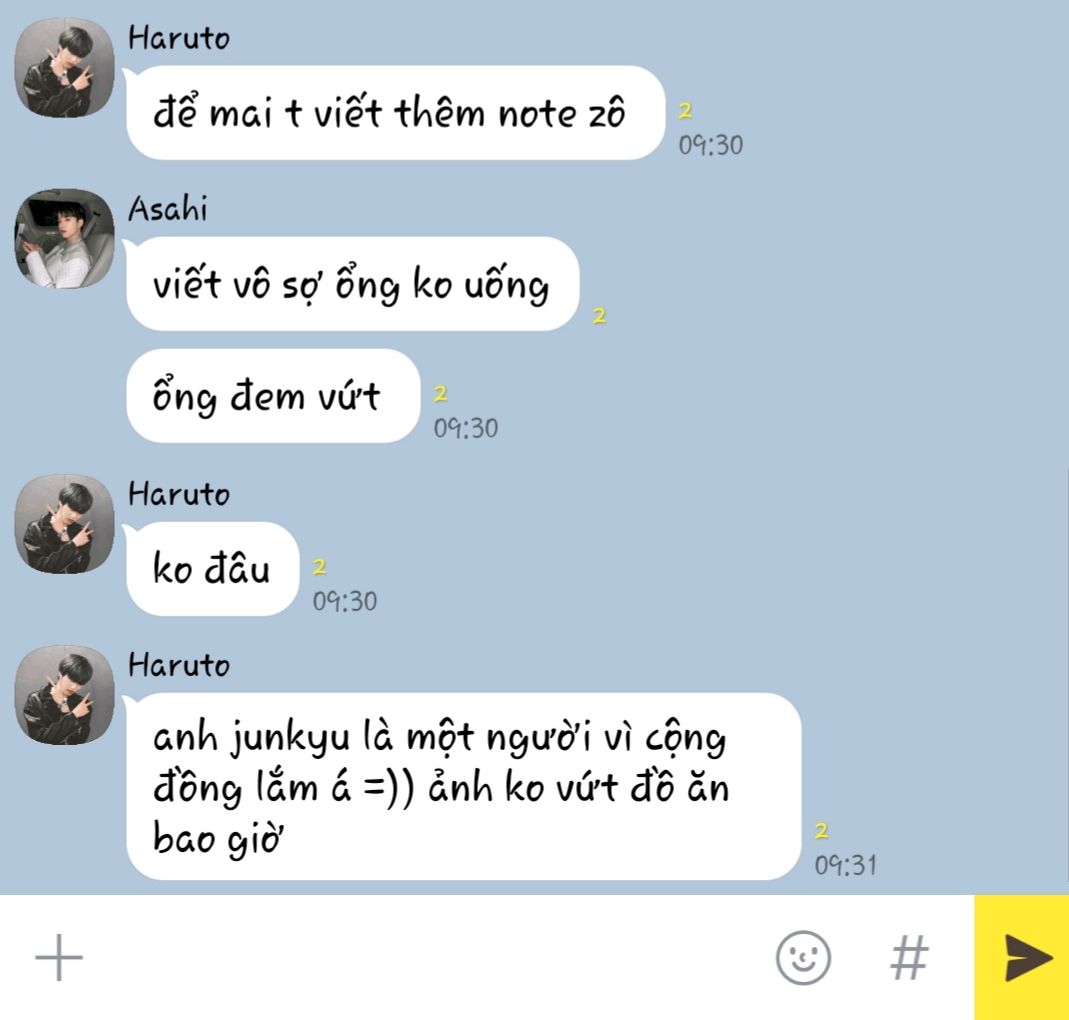Viewport: 1069px width, 1020px height.
Task: Open the emoticon picker
Action: tap(803, 957)
